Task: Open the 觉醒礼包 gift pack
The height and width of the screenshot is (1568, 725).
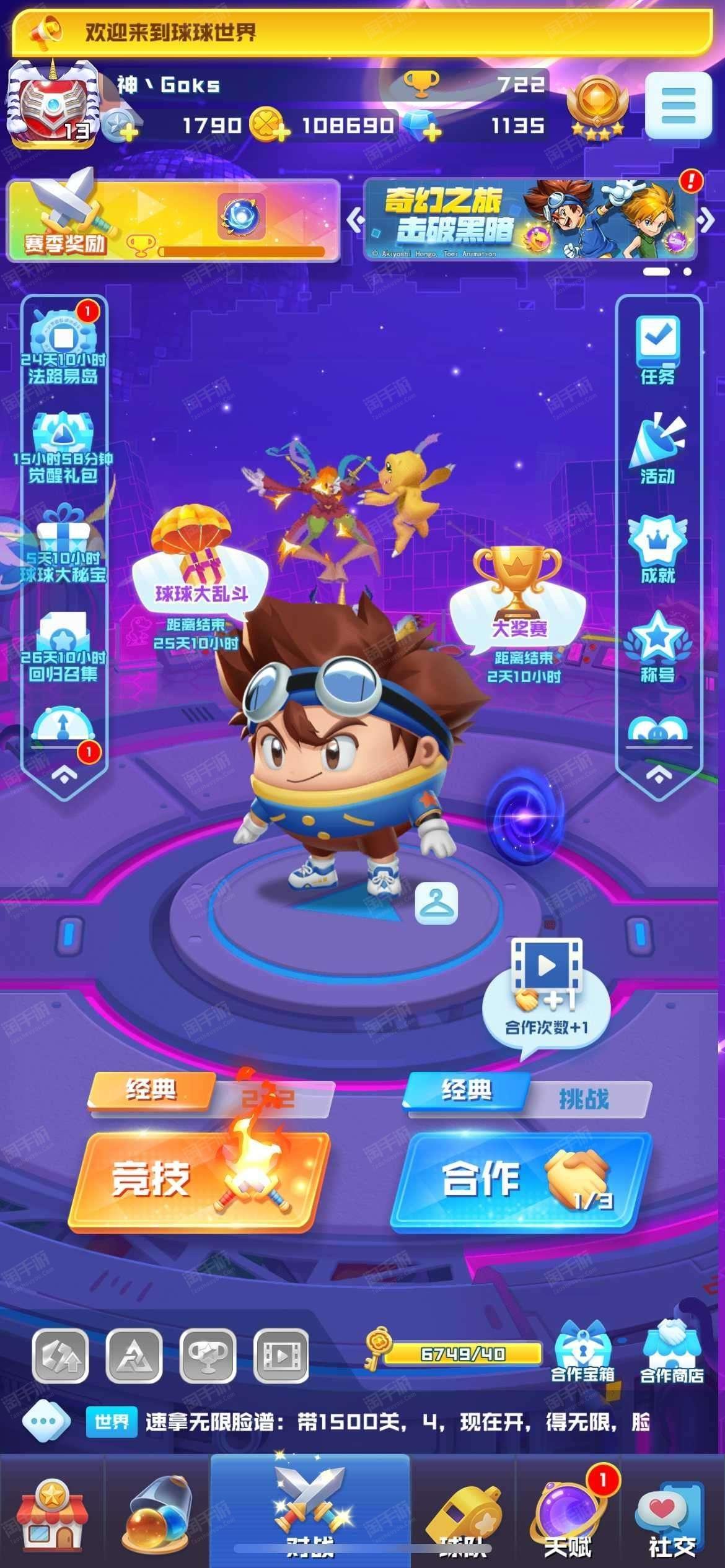Action: [x=63, y=448]
